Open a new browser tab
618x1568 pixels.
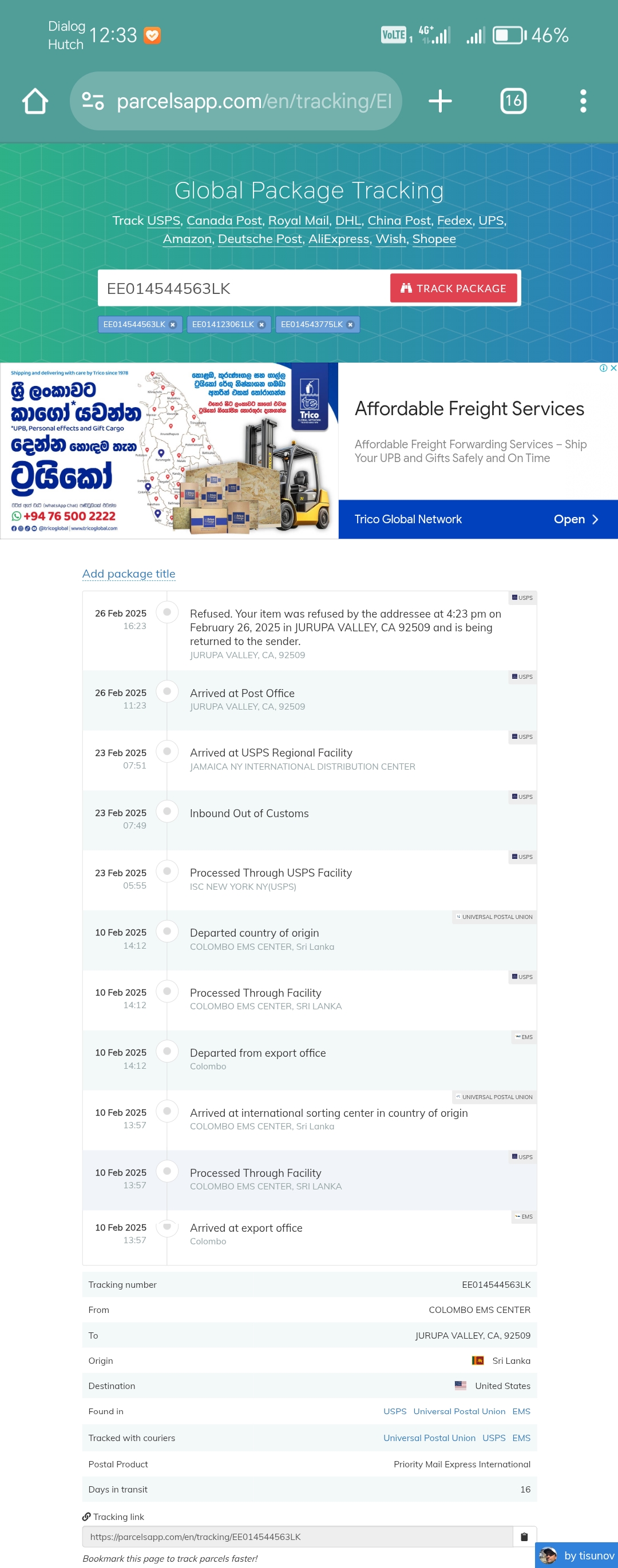coord(439,101)
